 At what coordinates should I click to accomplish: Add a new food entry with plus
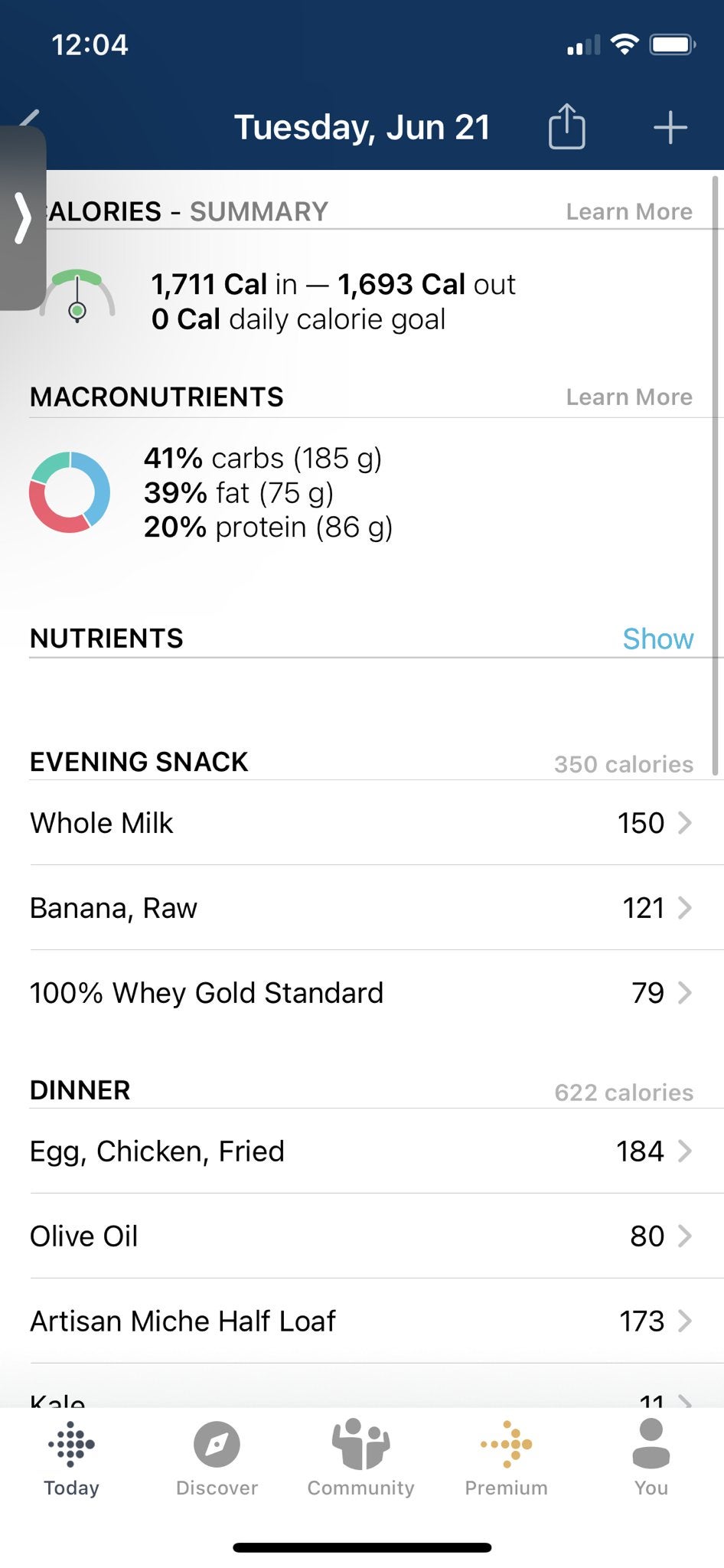click(670, 127)
